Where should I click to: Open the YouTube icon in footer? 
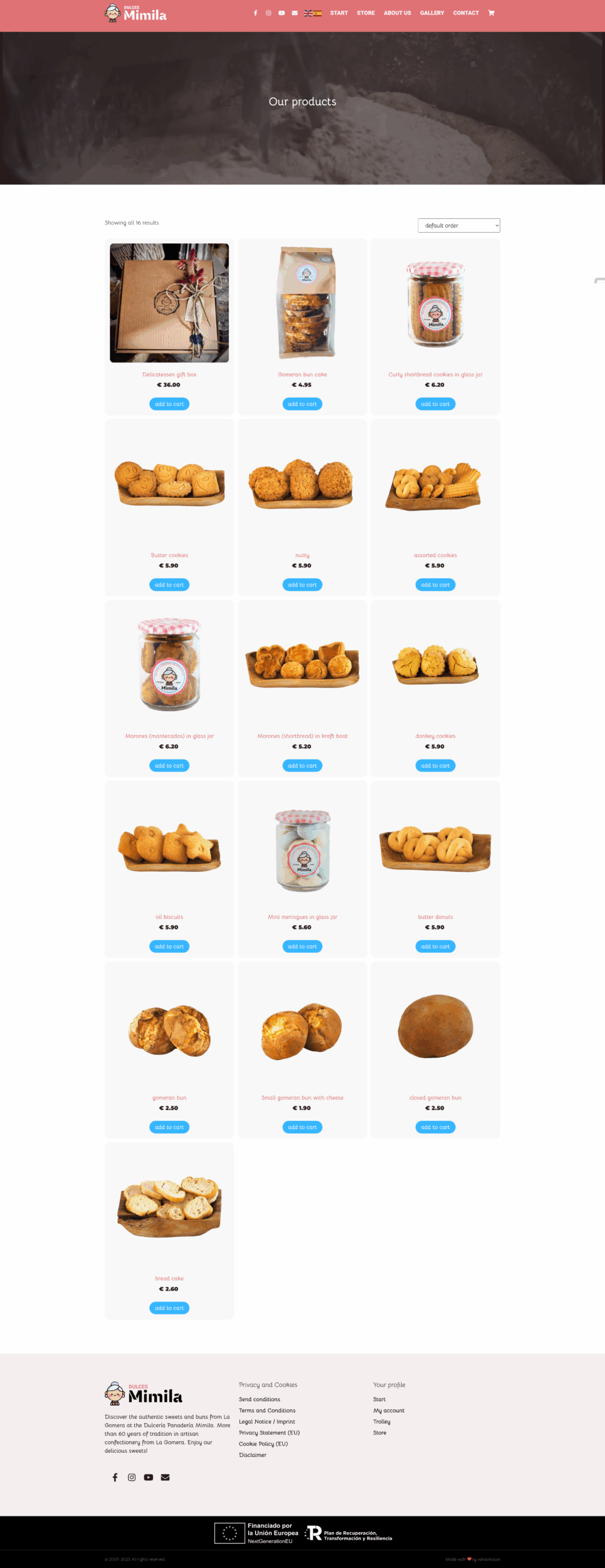coord(149,1477)
